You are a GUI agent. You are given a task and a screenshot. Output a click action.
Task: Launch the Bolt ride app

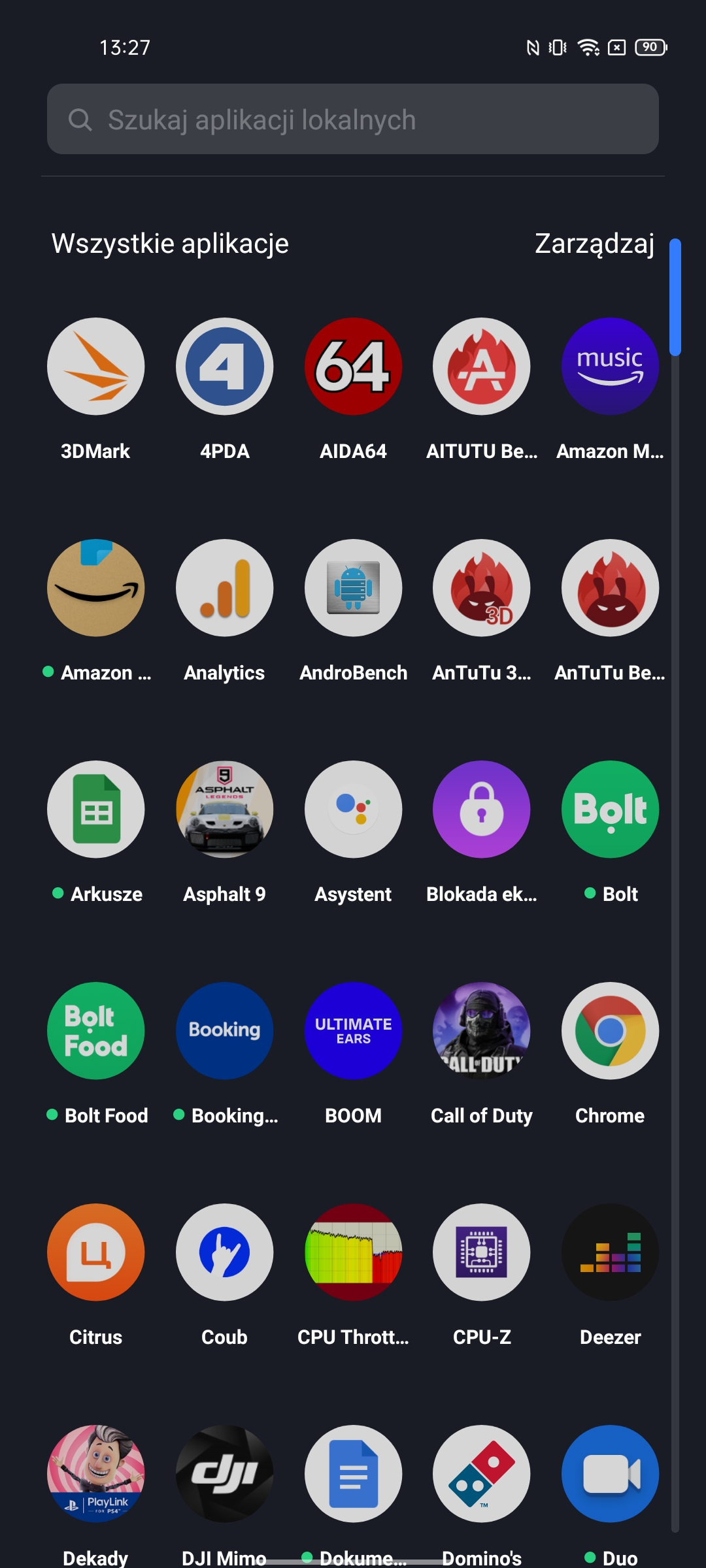pos(610,809)
